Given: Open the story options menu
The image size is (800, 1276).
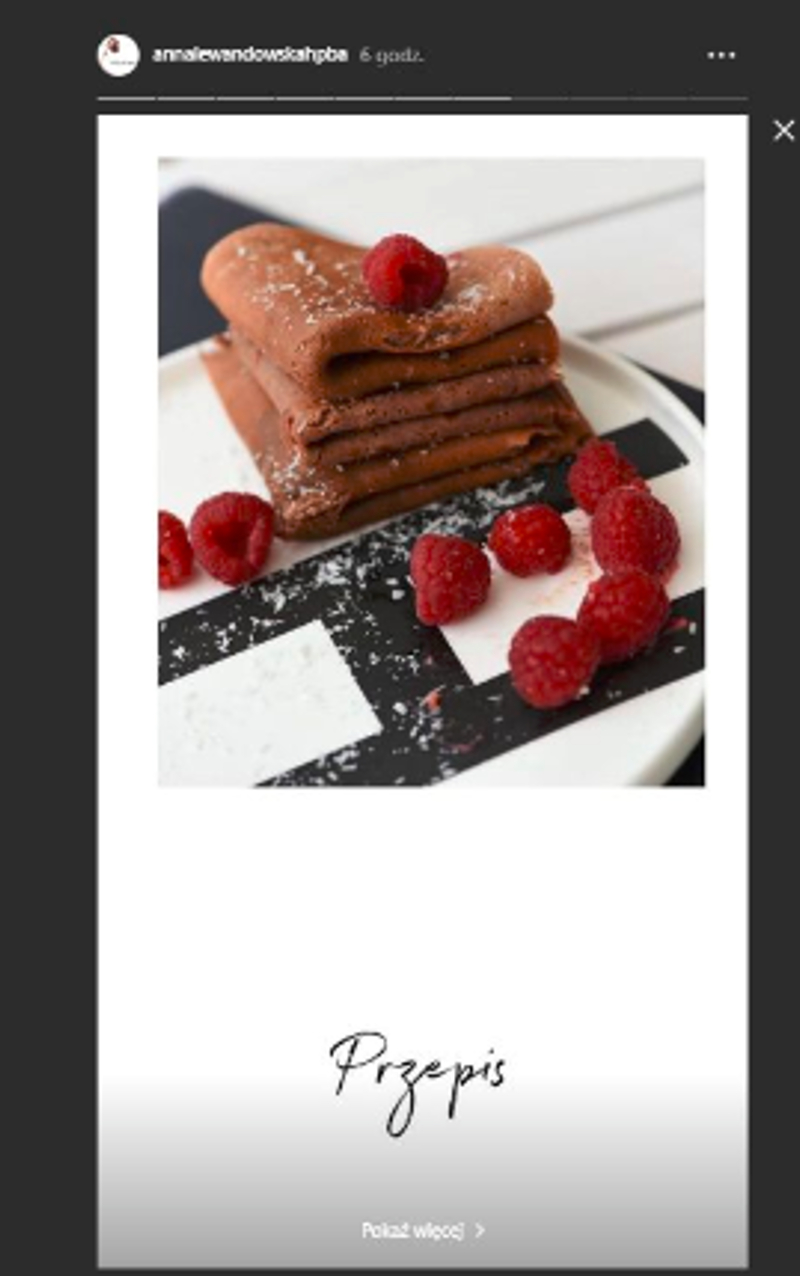Looking at the screenshot, I should point(721,56).
